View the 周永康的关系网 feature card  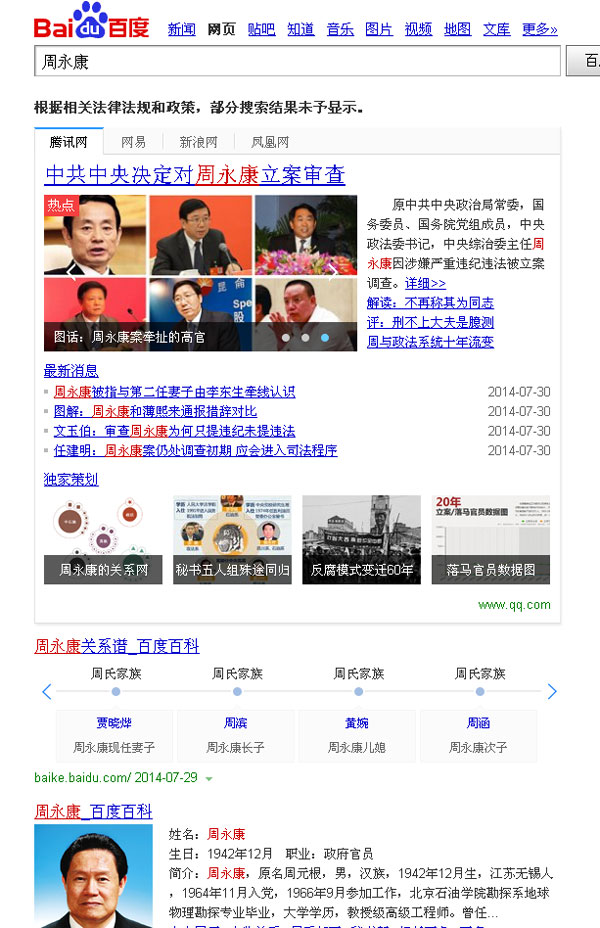(x=103, y=540)
